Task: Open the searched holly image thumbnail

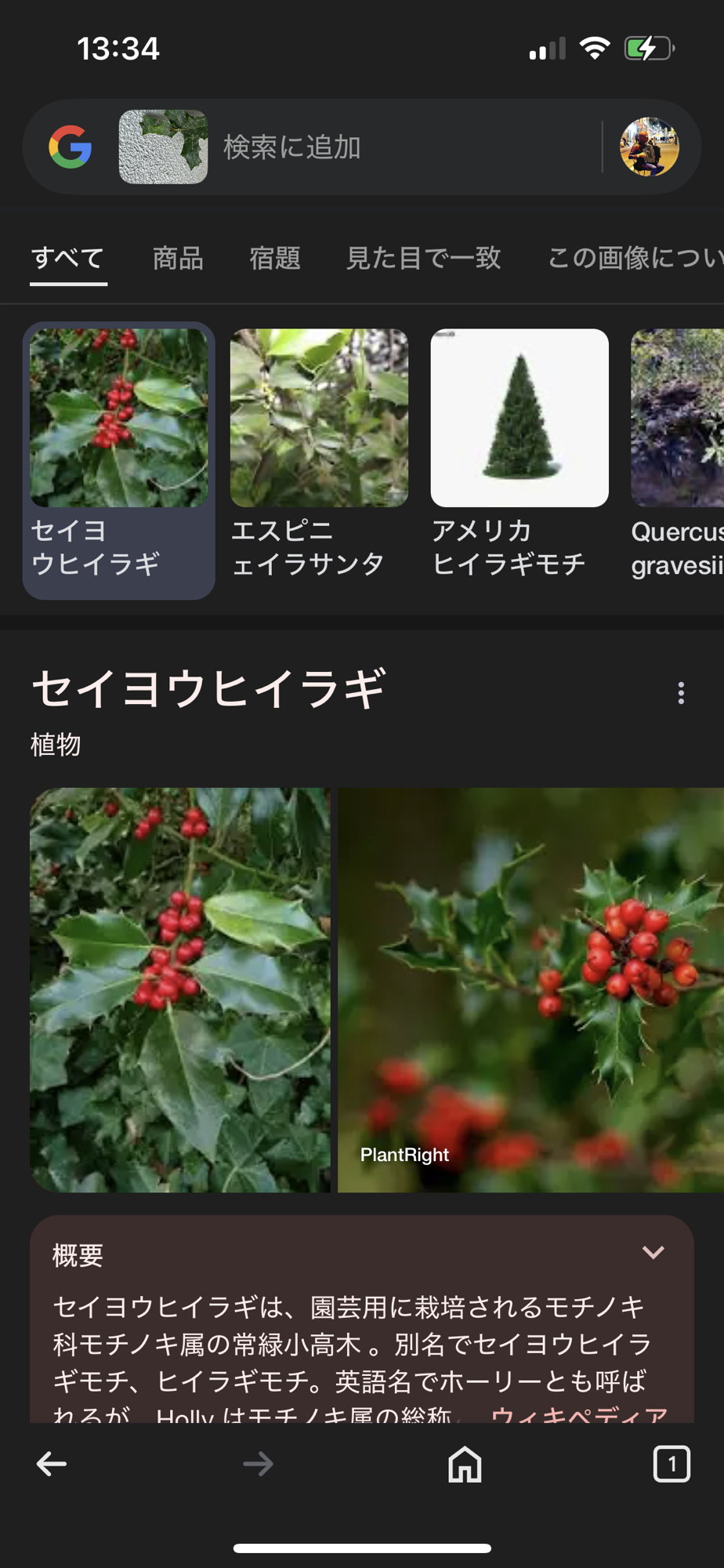Action: 163,147
